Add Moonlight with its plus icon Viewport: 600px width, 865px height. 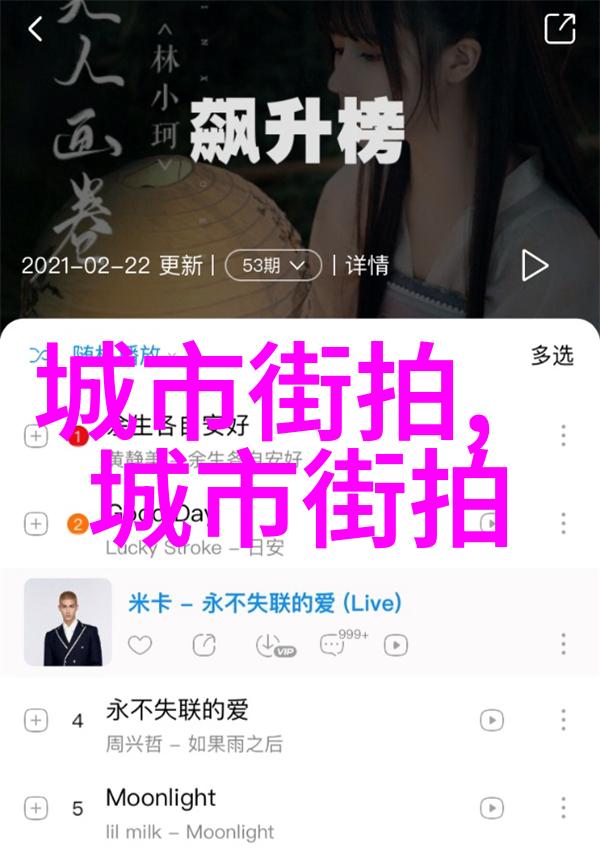click(36, 807)
